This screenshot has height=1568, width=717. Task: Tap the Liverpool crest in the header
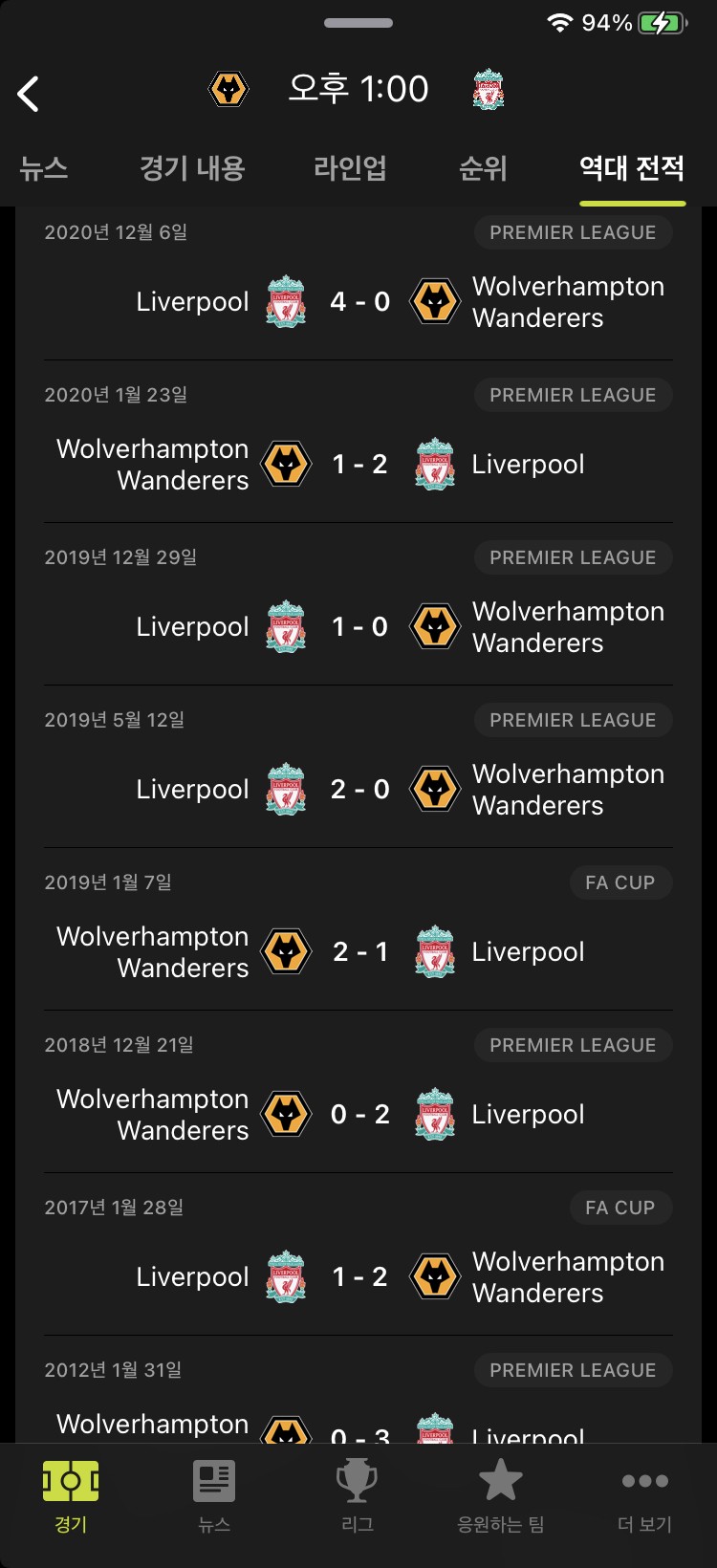[489, 89]
